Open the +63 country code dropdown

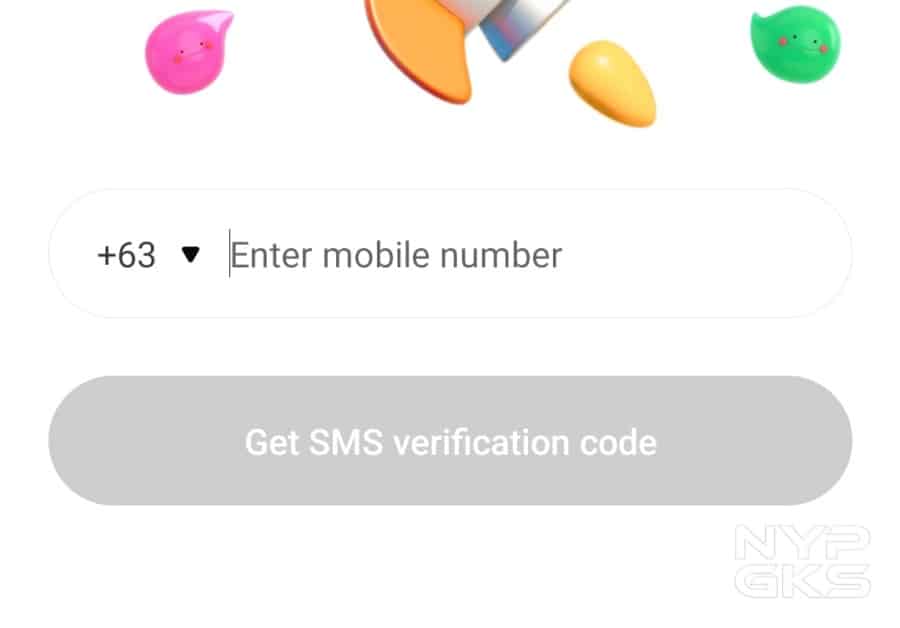tap(148, 255)
